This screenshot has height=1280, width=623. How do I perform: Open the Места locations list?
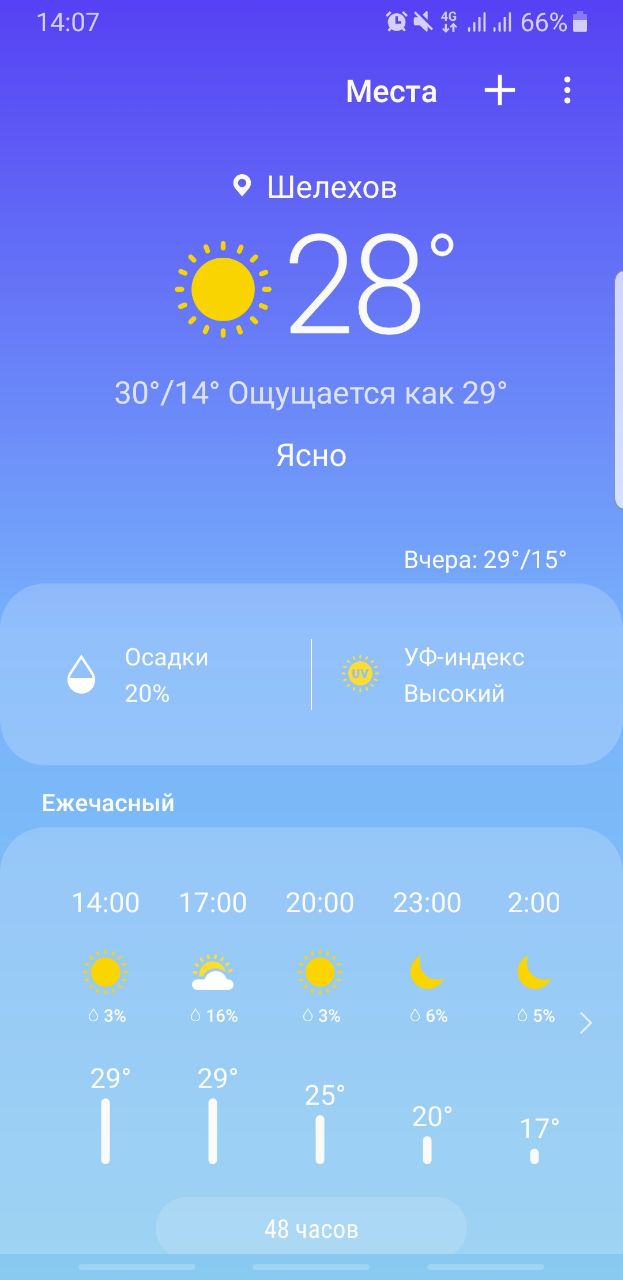391,91
